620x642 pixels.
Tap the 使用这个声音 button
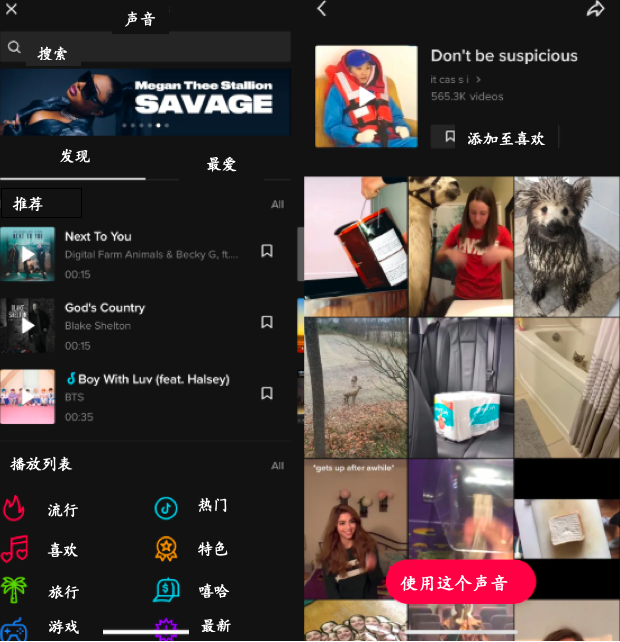[x=460, y=583]
